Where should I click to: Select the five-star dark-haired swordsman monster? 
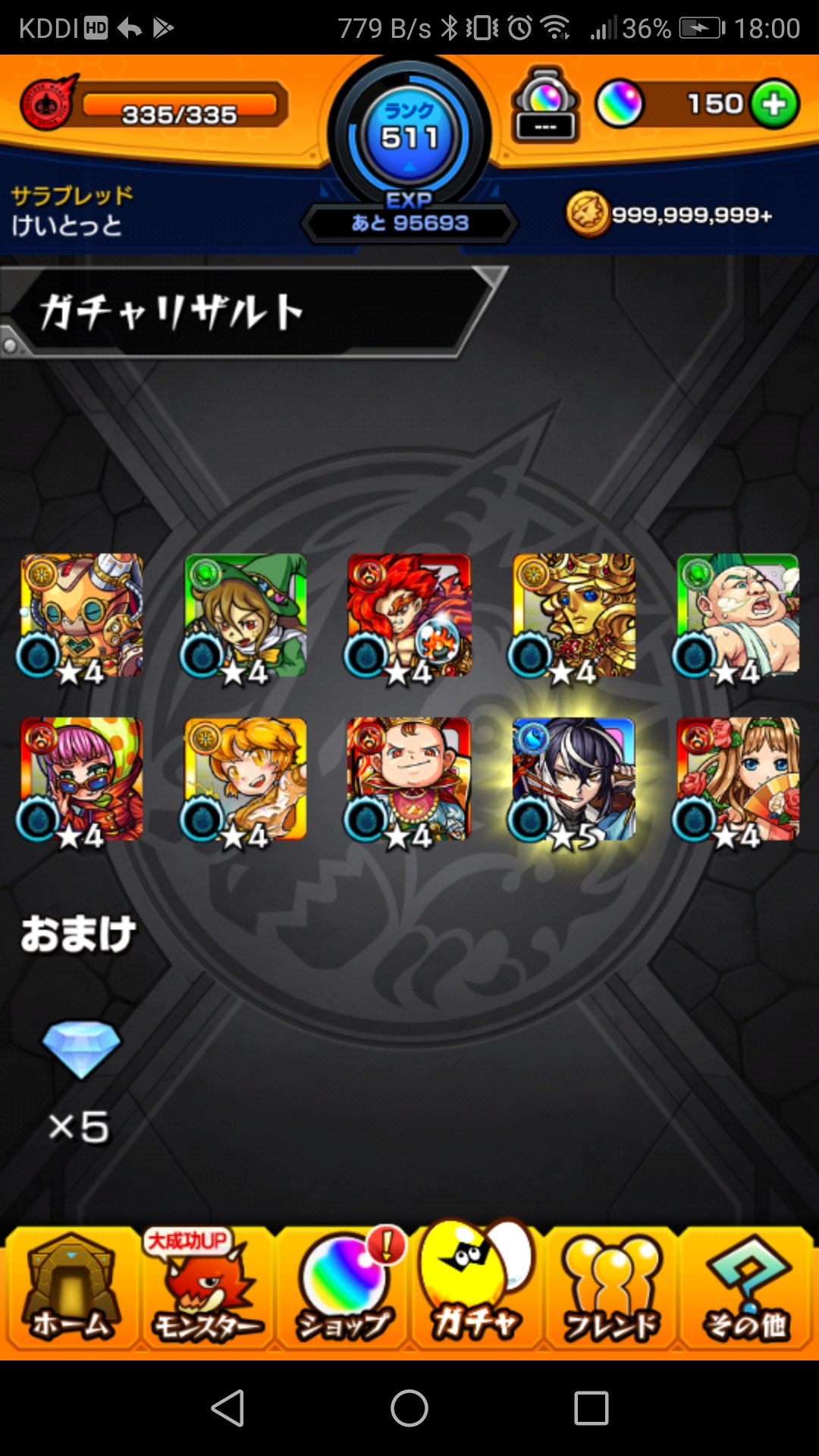point(573,780)
